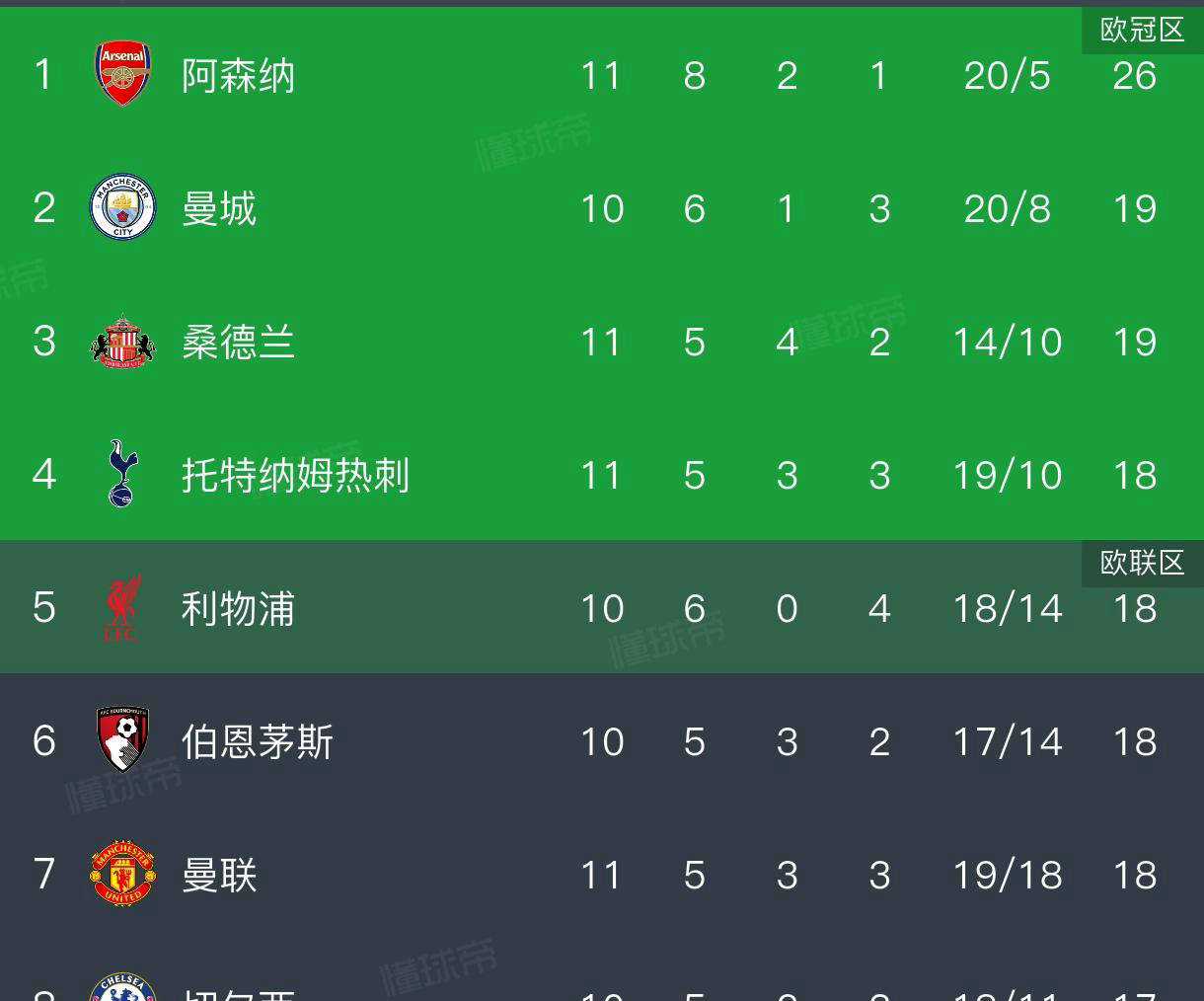Tap the Bournemouth (伯恩茅斯) row
Screen dimensions: 1204x1001
pos(257,742)
